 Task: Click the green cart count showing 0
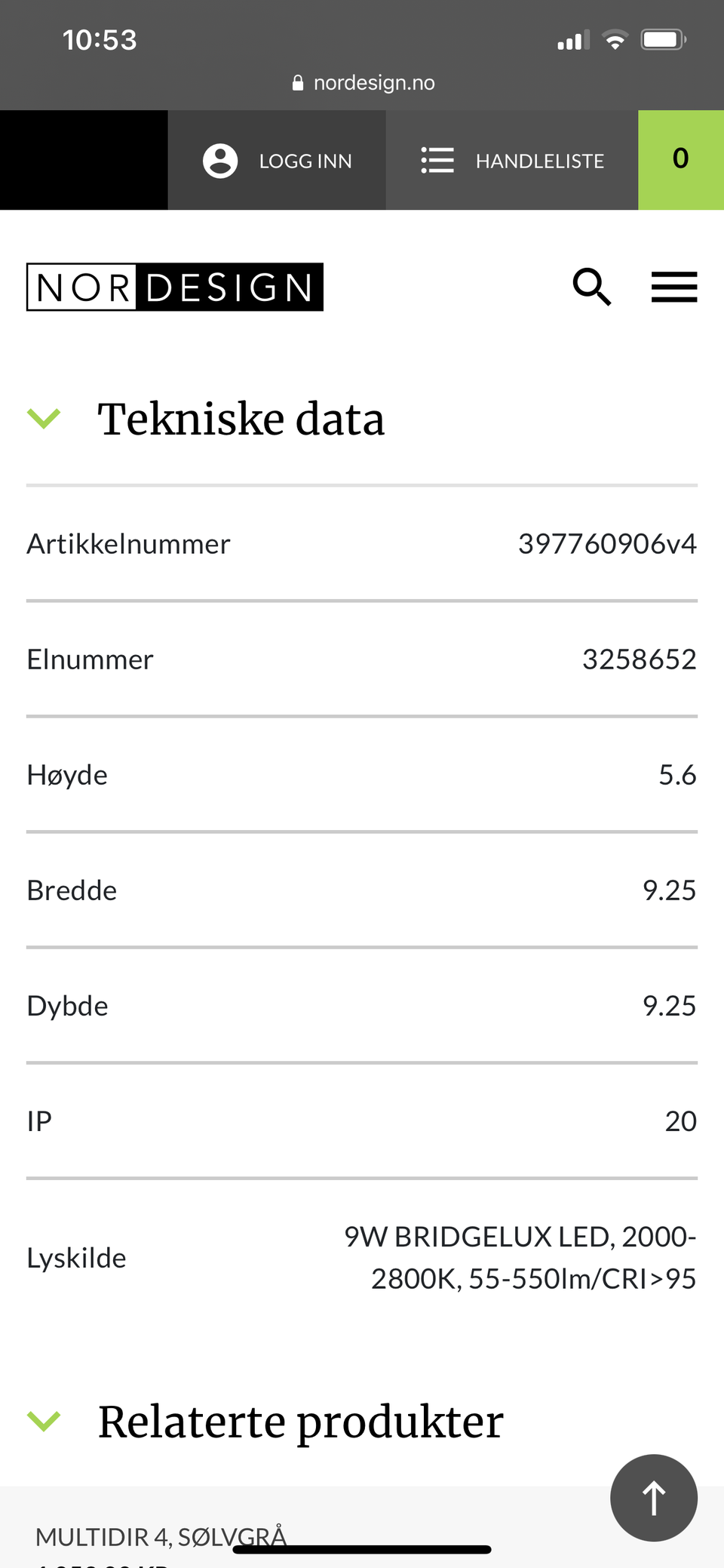(680, 159)
